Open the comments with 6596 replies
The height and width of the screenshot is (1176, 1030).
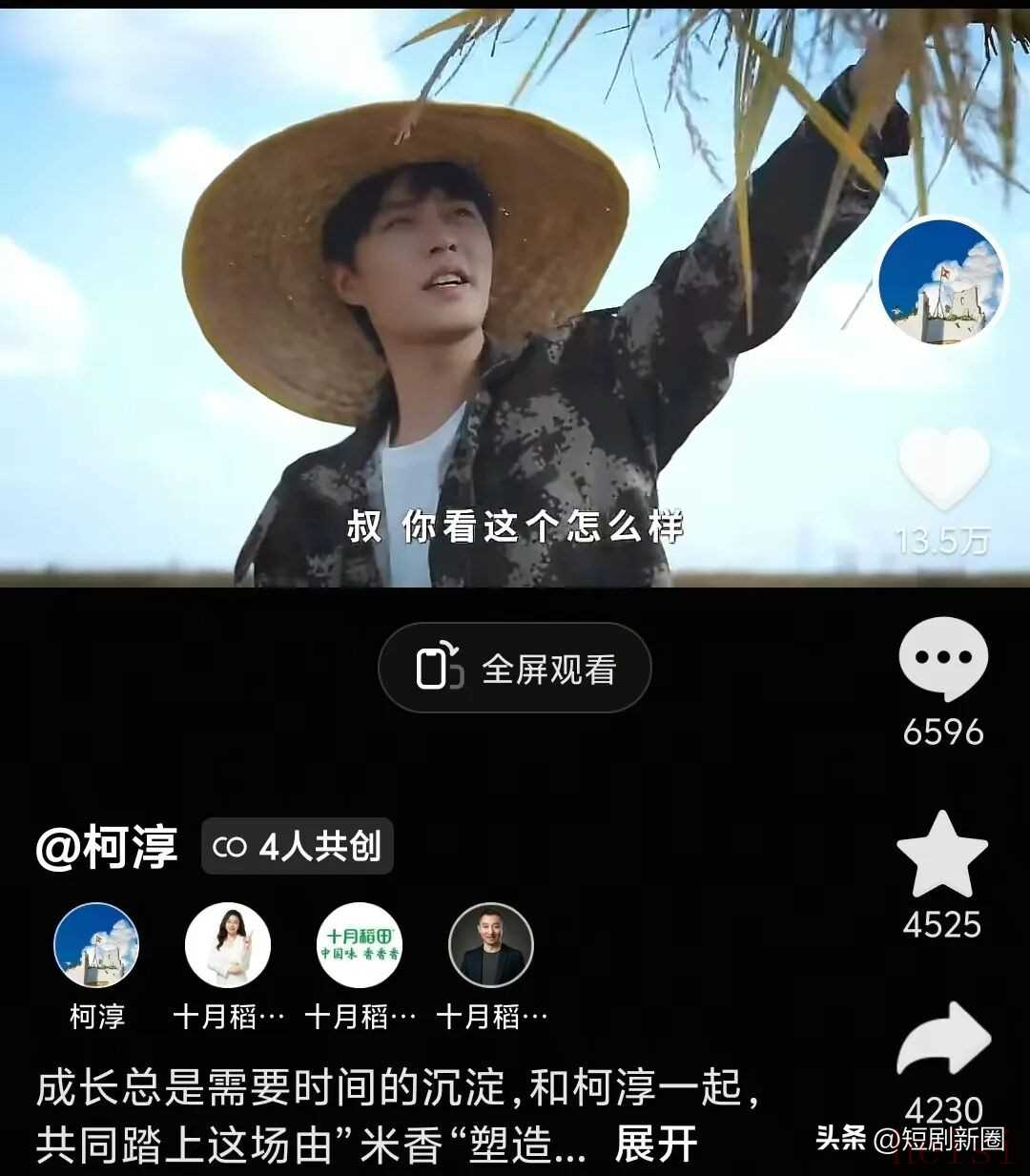[943, 660]
